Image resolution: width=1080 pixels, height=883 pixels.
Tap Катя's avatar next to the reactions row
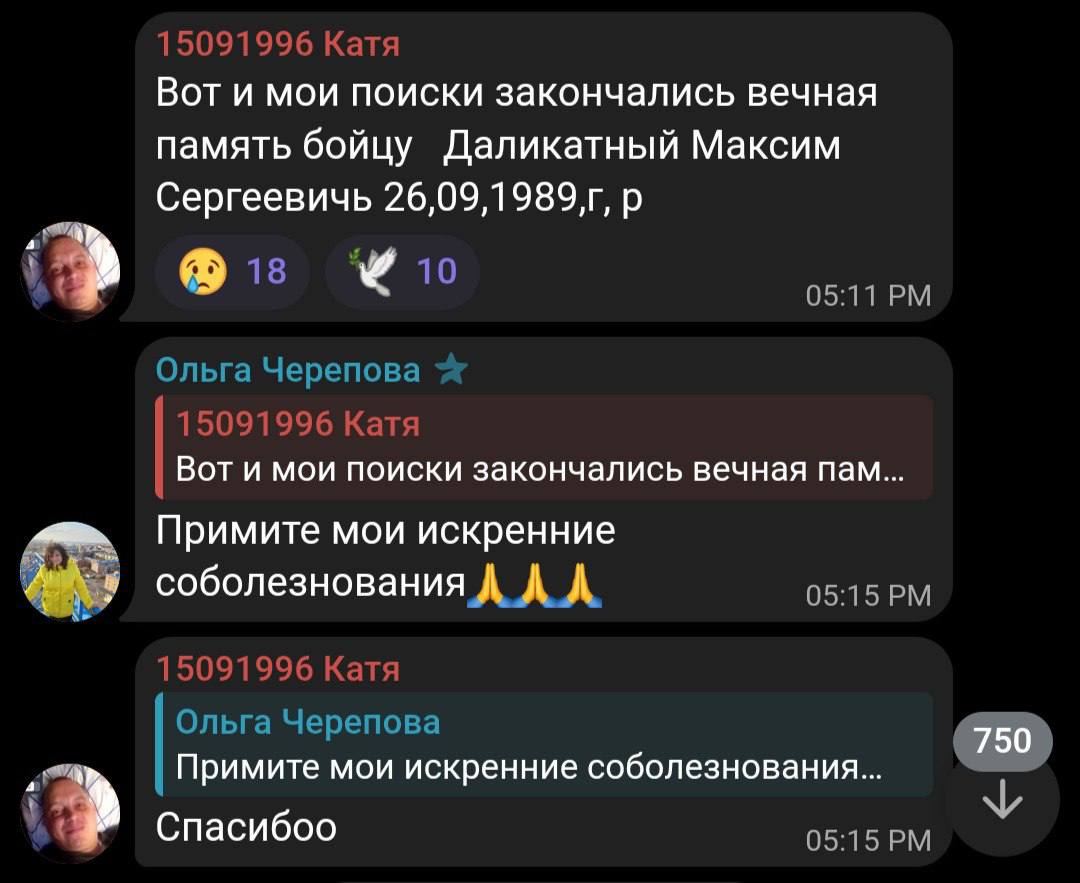(70, 271)
